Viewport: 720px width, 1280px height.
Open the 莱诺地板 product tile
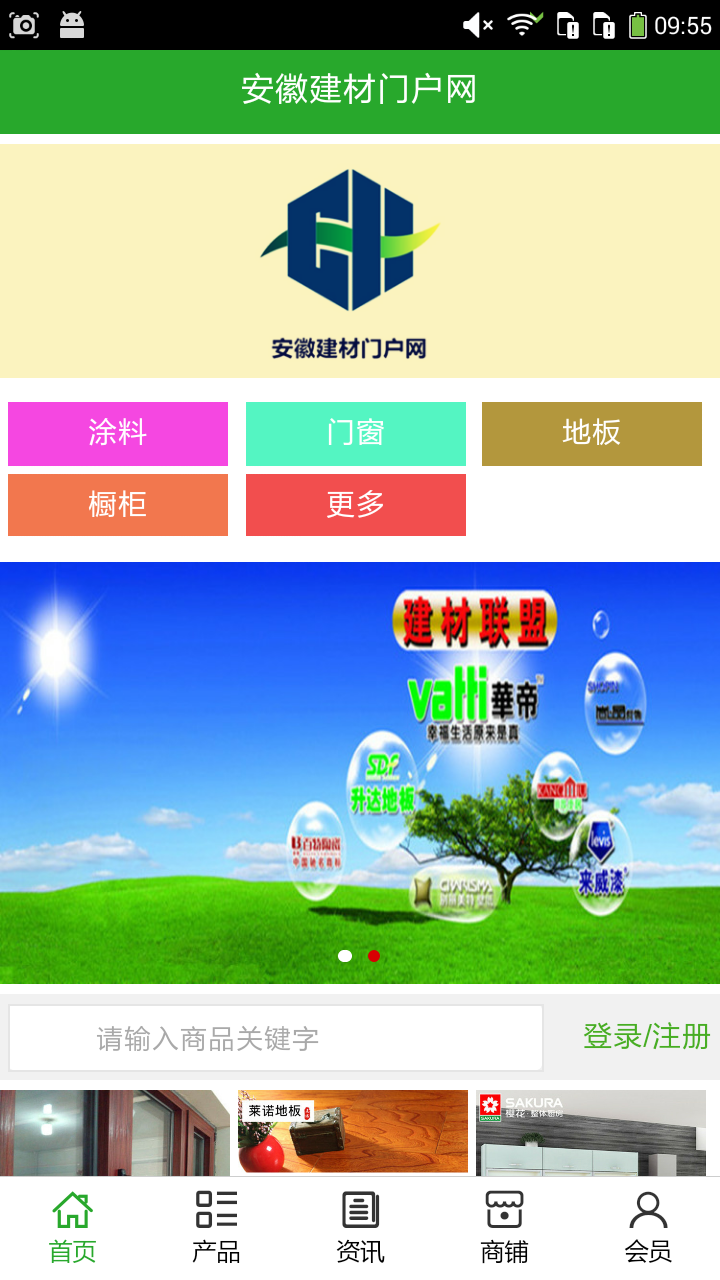[x=352, y=1131]
